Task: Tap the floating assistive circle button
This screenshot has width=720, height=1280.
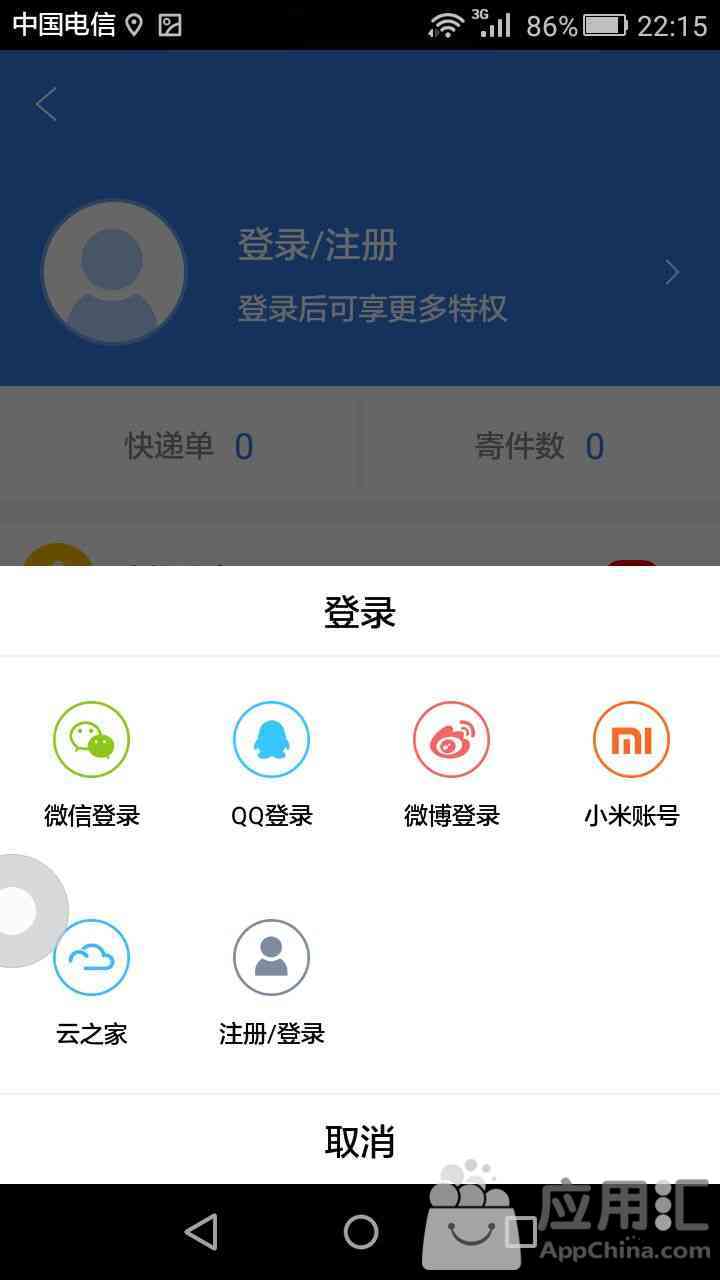Action: pos(22,911)
